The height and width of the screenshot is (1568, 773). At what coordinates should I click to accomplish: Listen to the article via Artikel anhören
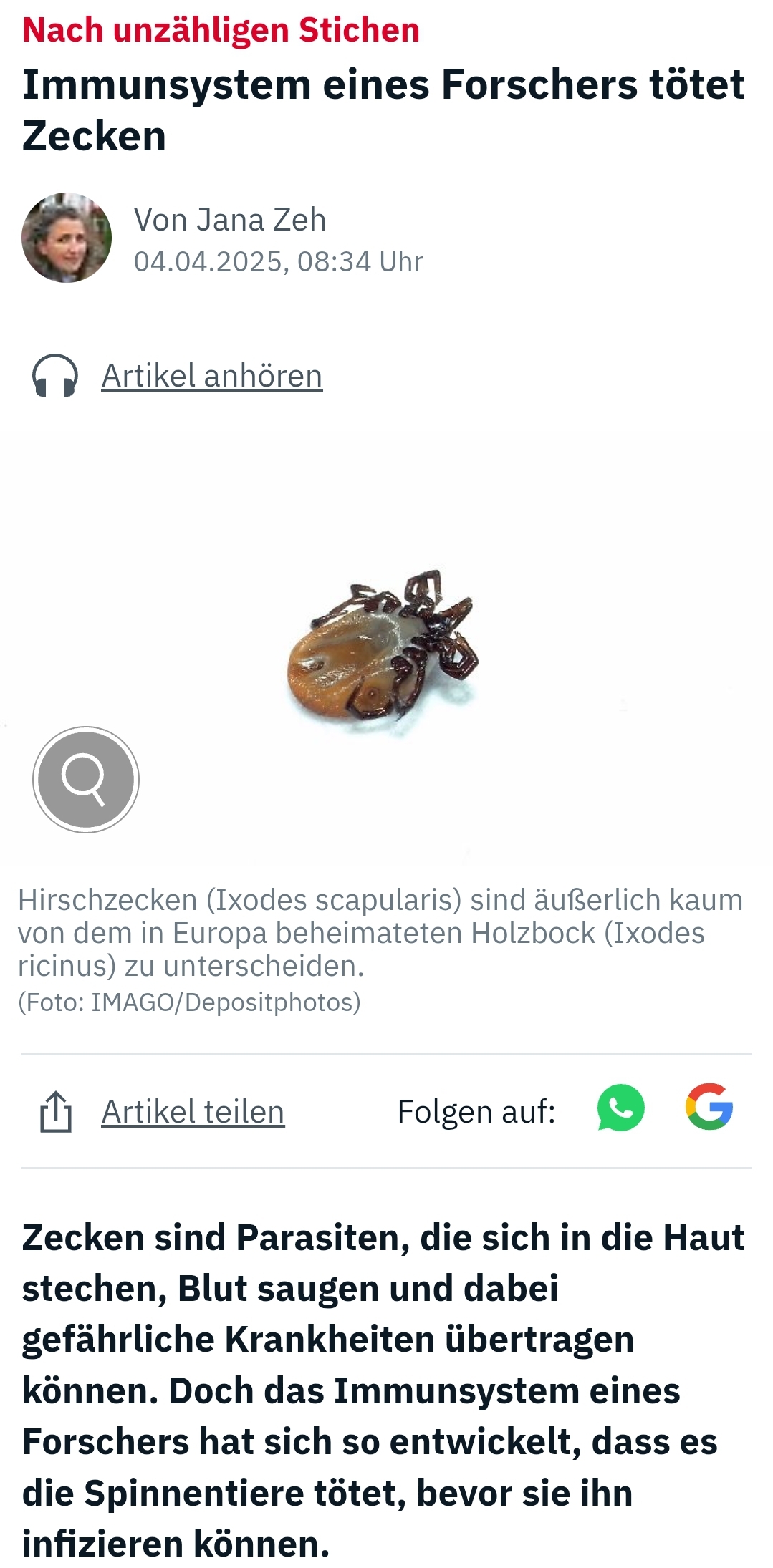pos(211,376)
